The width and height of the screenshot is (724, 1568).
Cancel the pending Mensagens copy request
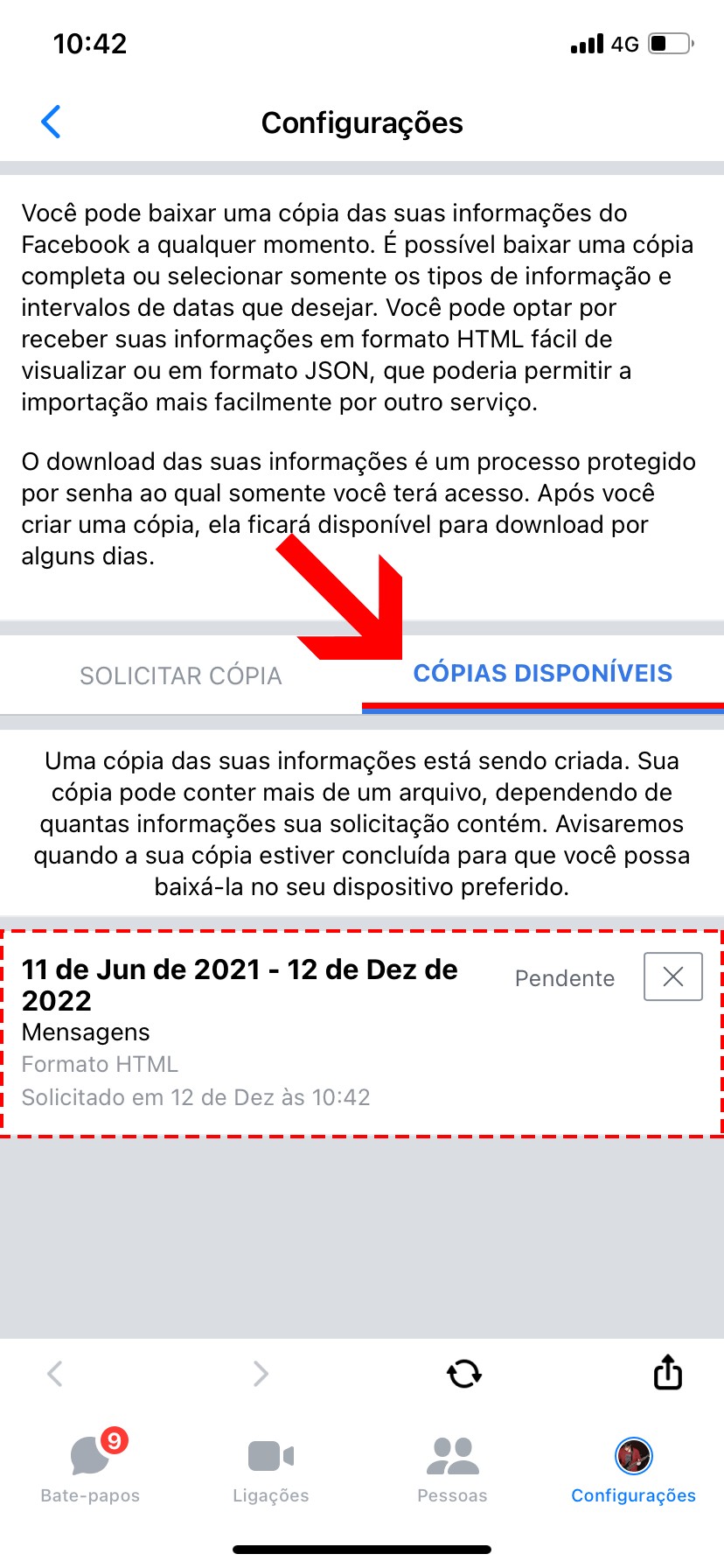click(672, 976)
